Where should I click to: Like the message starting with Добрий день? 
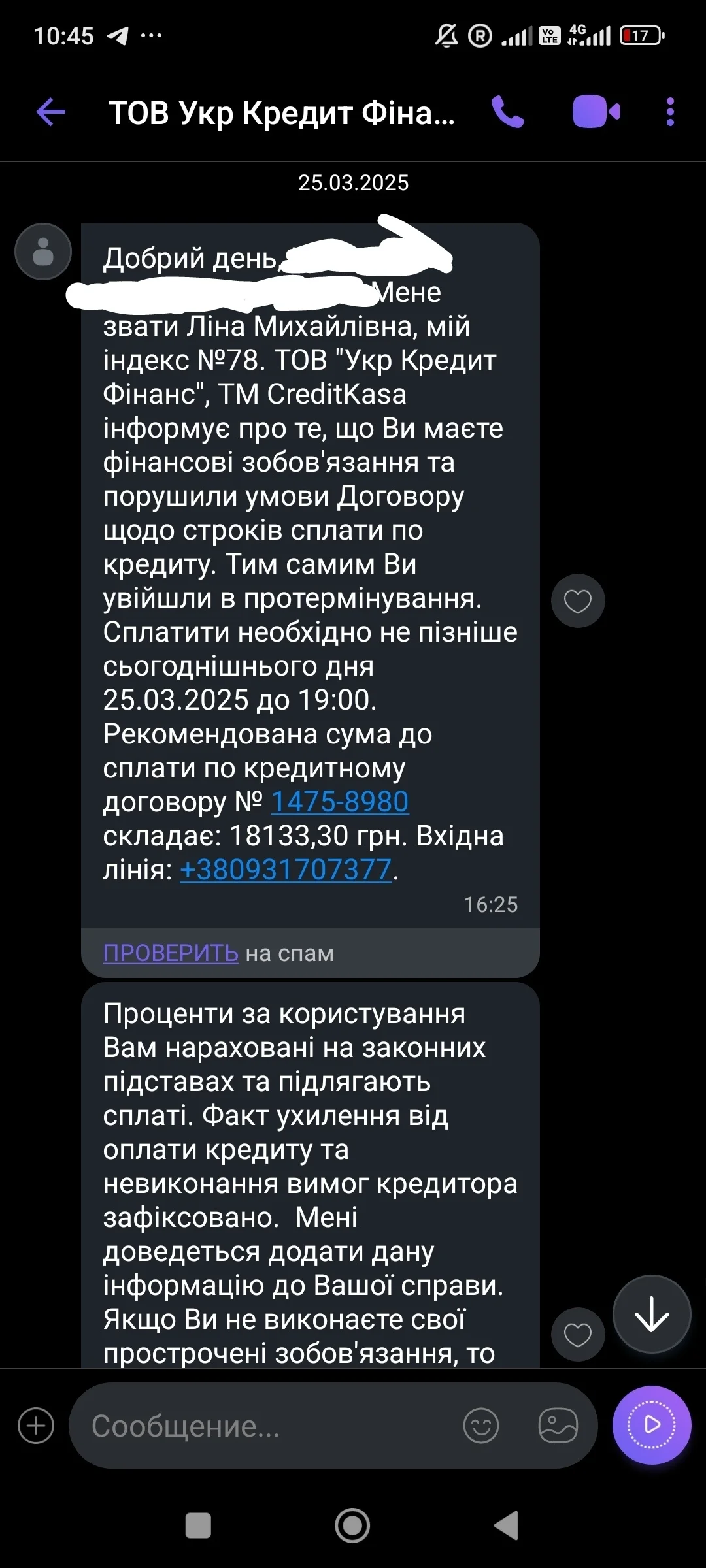tap(578, 601)
